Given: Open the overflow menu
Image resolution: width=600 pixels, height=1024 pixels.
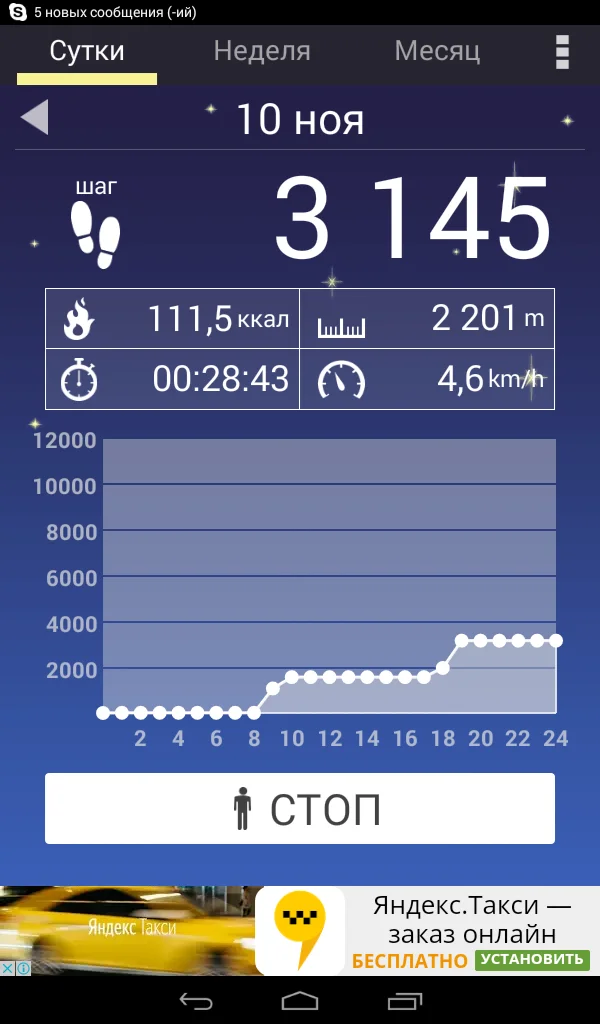Looking at the screenshot, I should coord(562,52).
